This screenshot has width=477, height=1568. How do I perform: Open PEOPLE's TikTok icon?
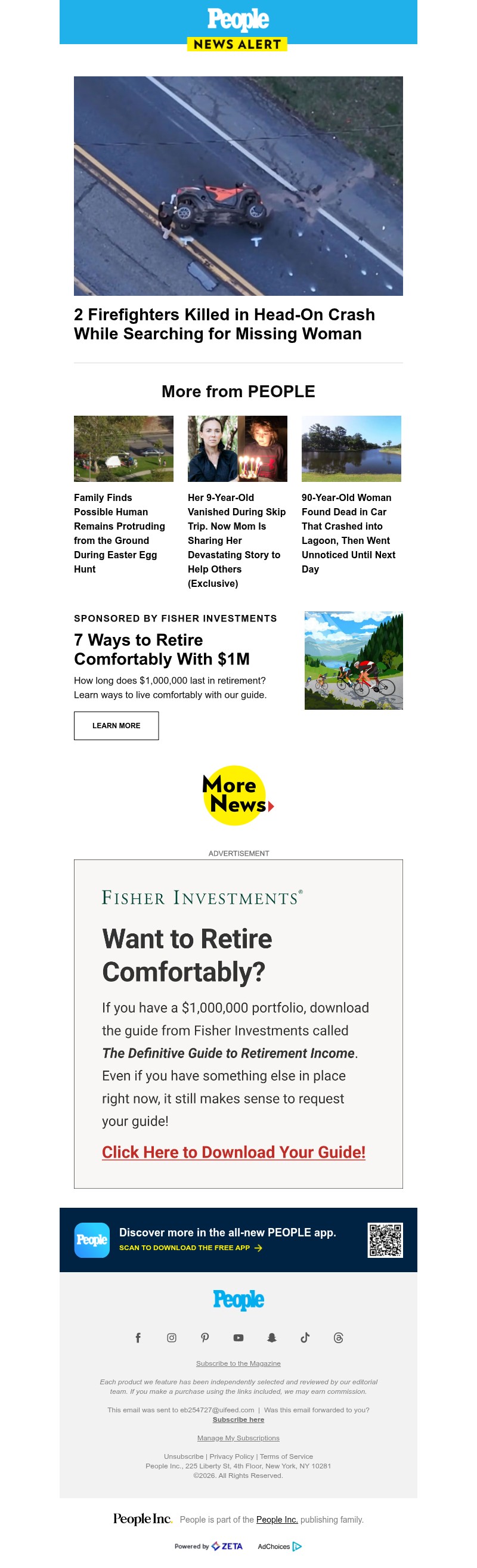click(x=305, y=1337)
